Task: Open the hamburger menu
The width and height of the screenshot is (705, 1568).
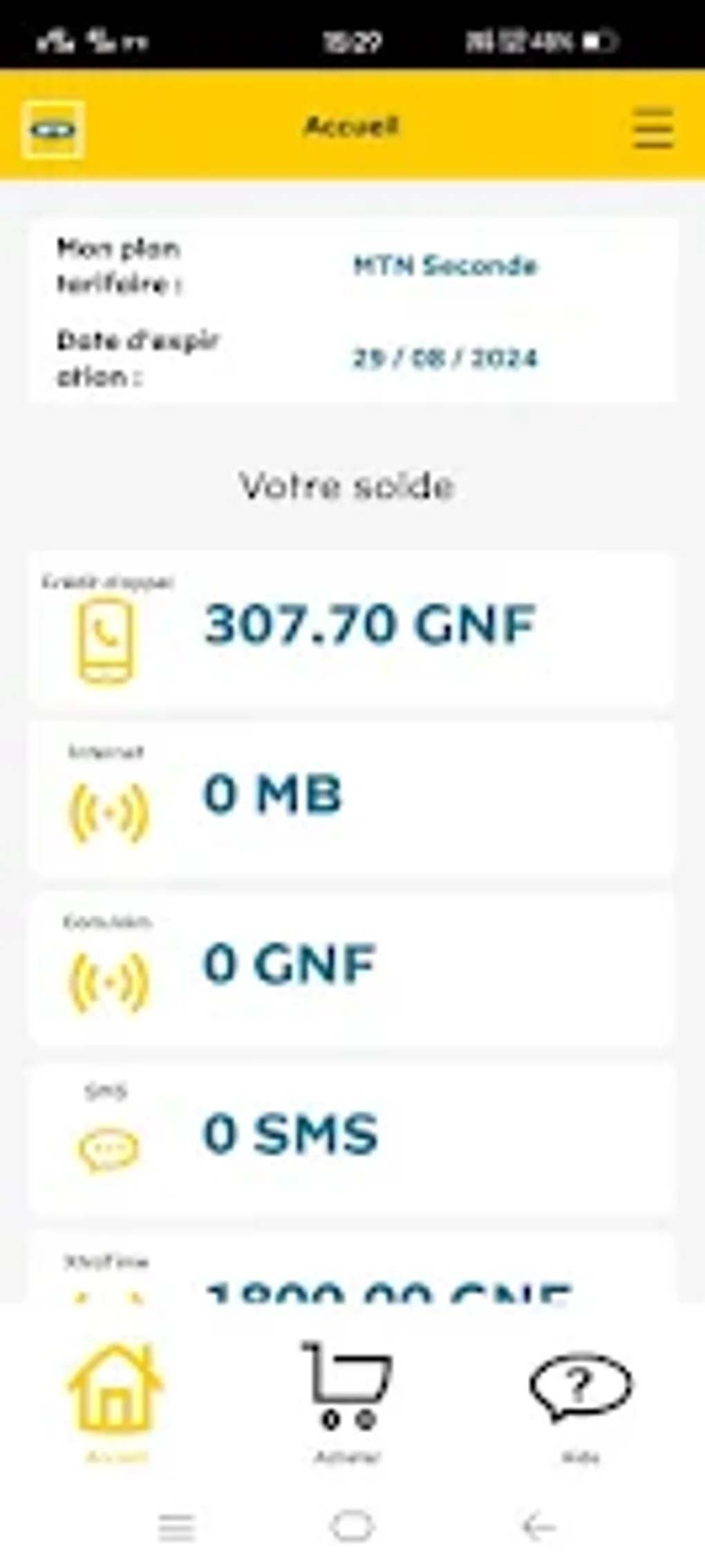Action: click(652, 128)
